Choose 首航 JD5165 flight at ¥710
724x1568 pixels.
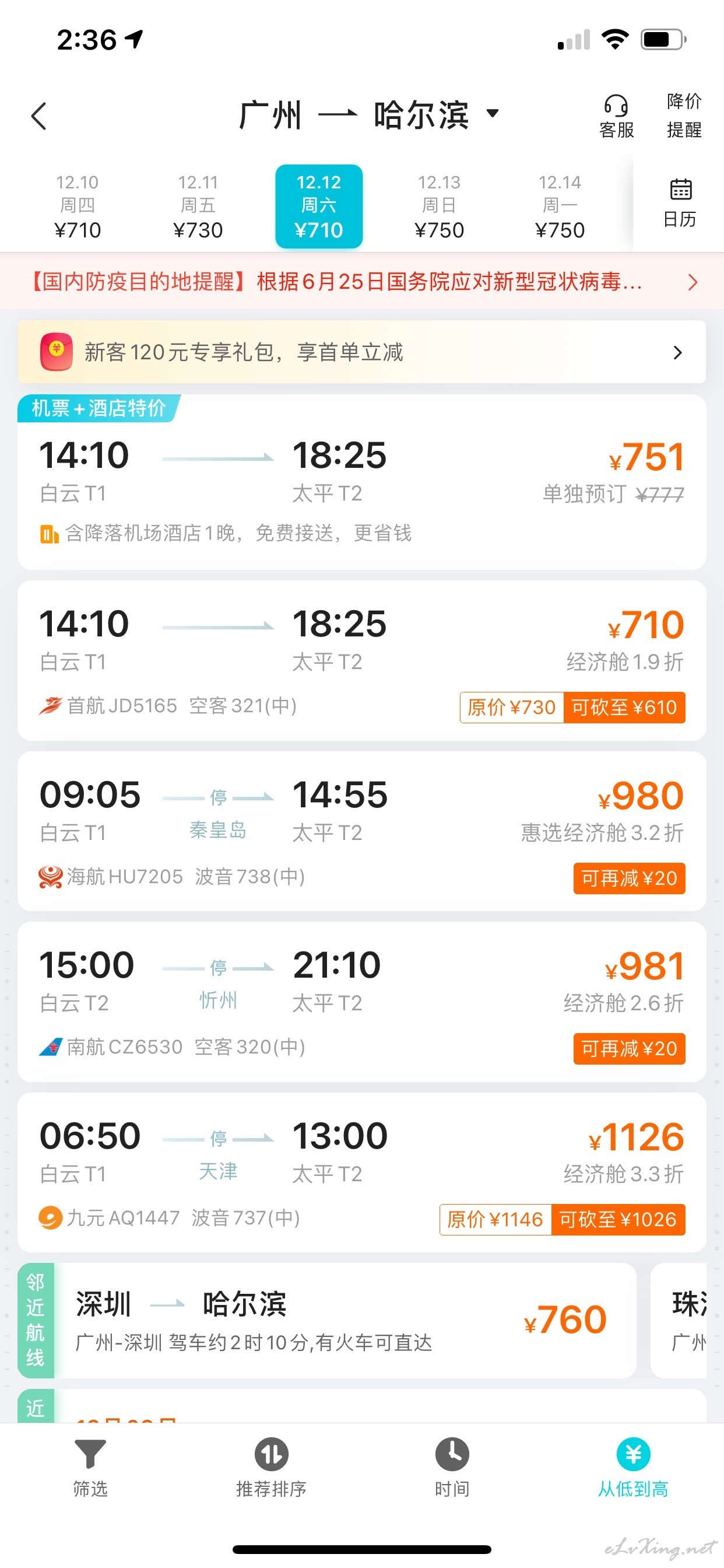coord(362,660)
